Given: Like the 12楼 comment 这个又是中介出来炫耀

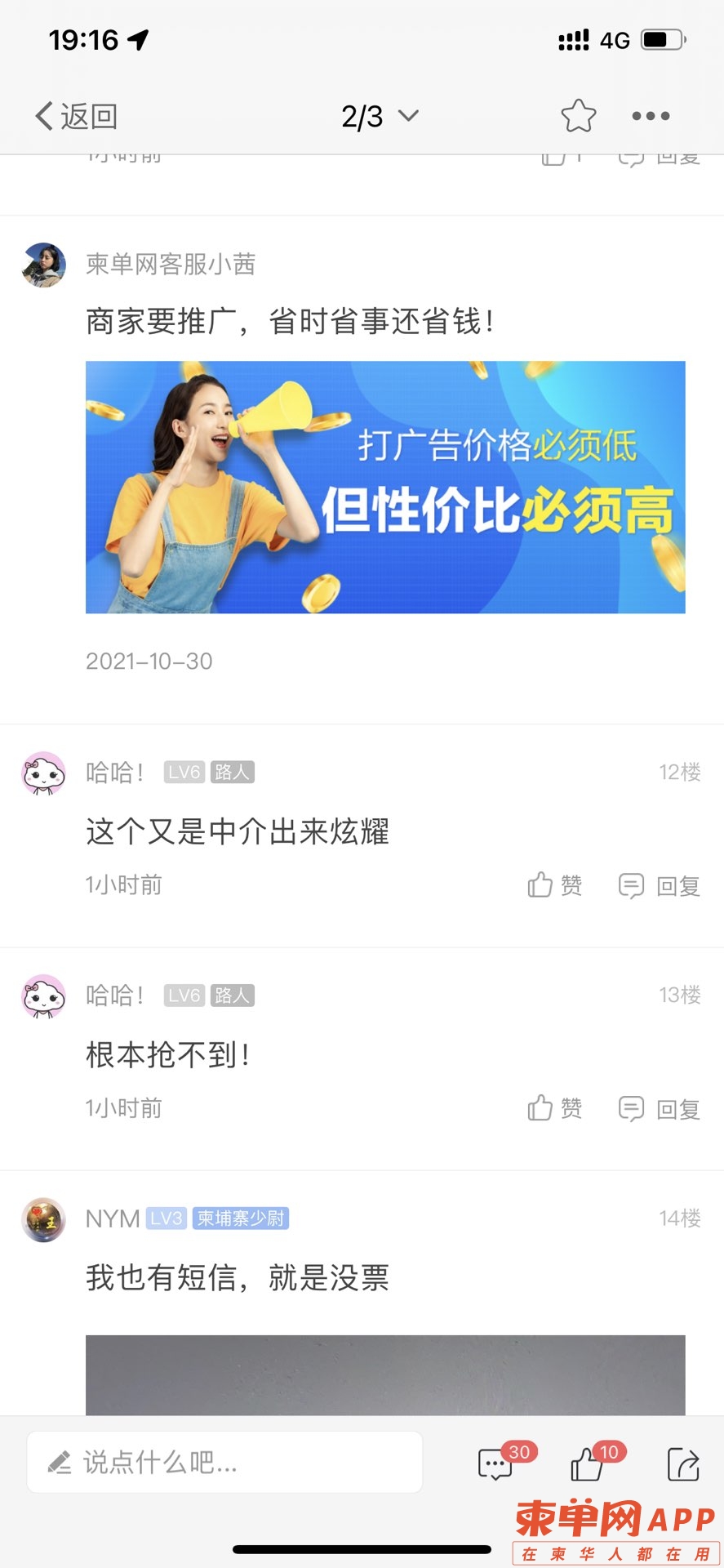Looking at the screenshot, I should [x=554, y=885].
